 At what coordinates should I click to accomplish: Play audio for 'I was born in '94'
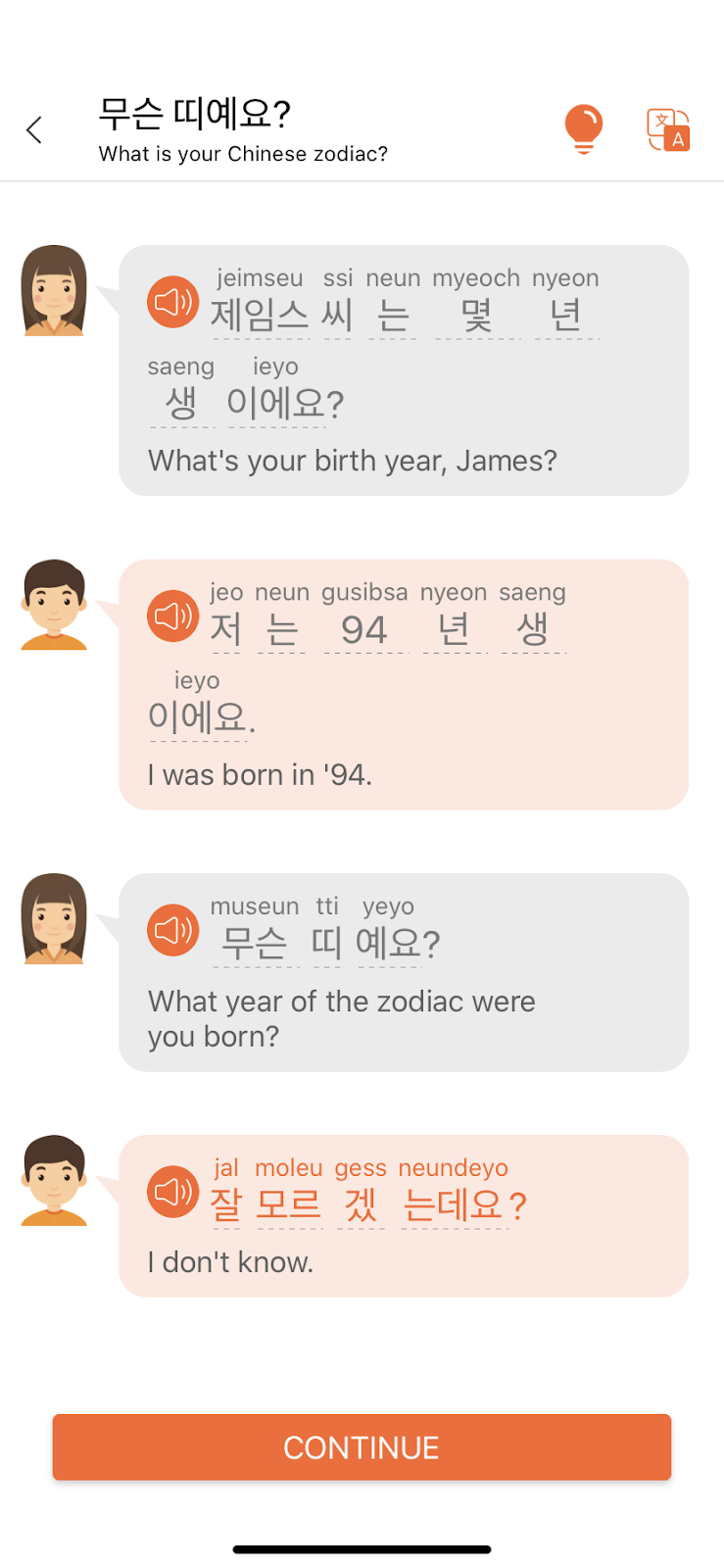(172, 616)
